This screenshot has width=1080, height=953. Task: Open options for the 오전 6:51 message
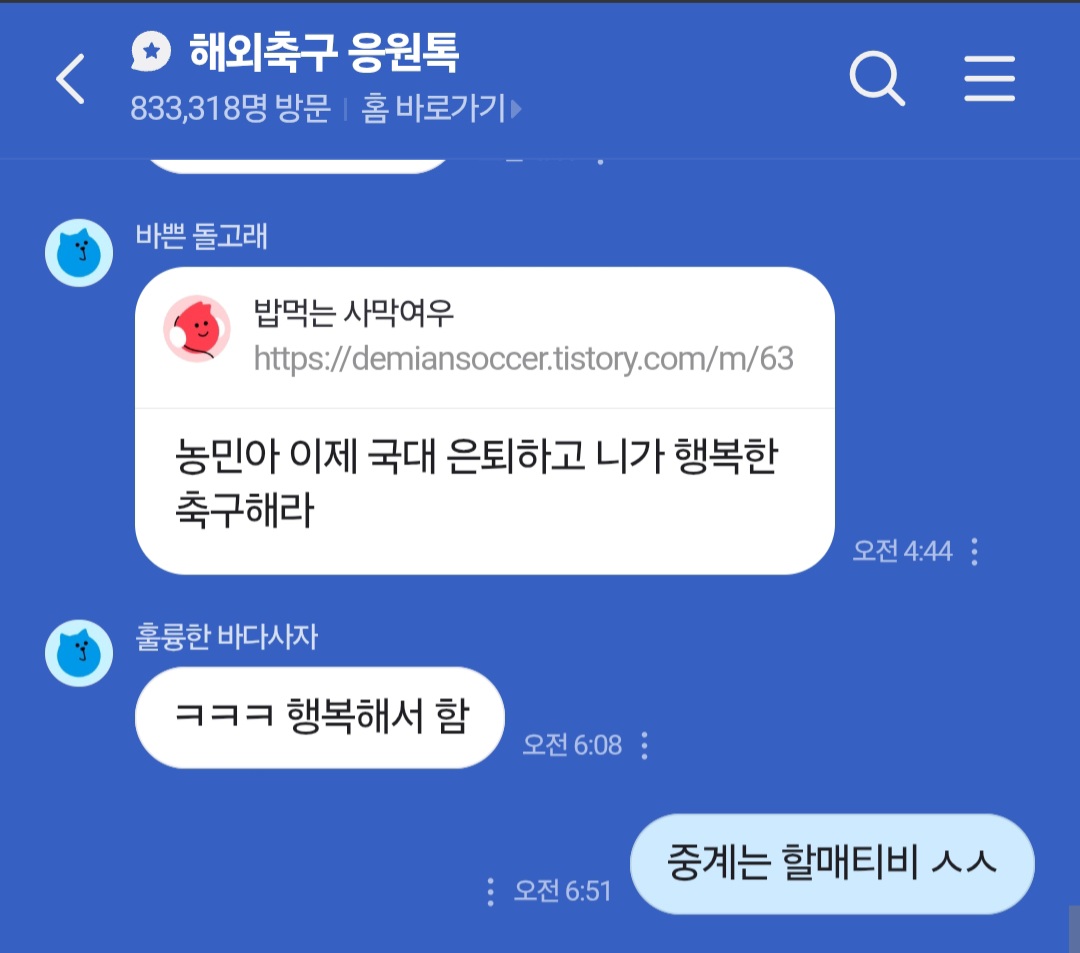(x=490, y=890)
